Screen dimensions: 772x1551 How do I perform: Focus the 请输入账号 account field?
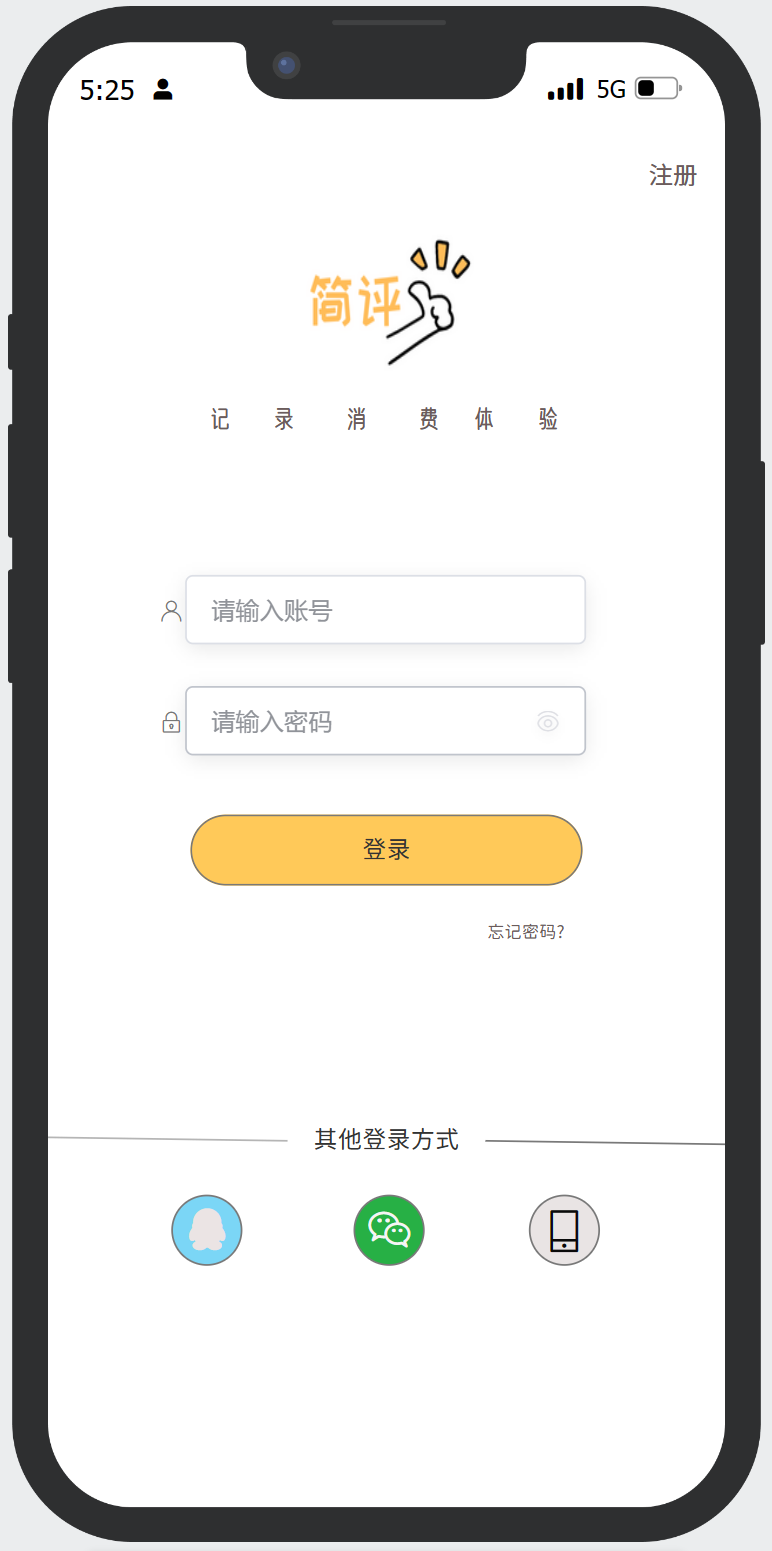pos(385,610)
